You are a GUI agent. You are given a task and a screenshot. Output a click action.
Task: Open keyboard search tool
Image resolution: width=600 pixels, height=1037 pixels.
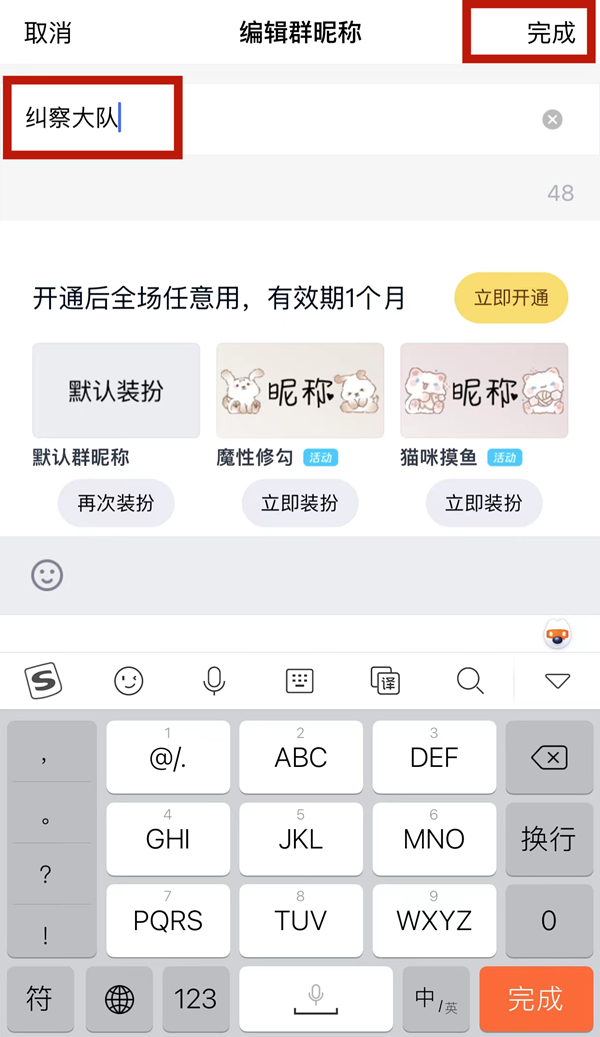pos(470,682)
